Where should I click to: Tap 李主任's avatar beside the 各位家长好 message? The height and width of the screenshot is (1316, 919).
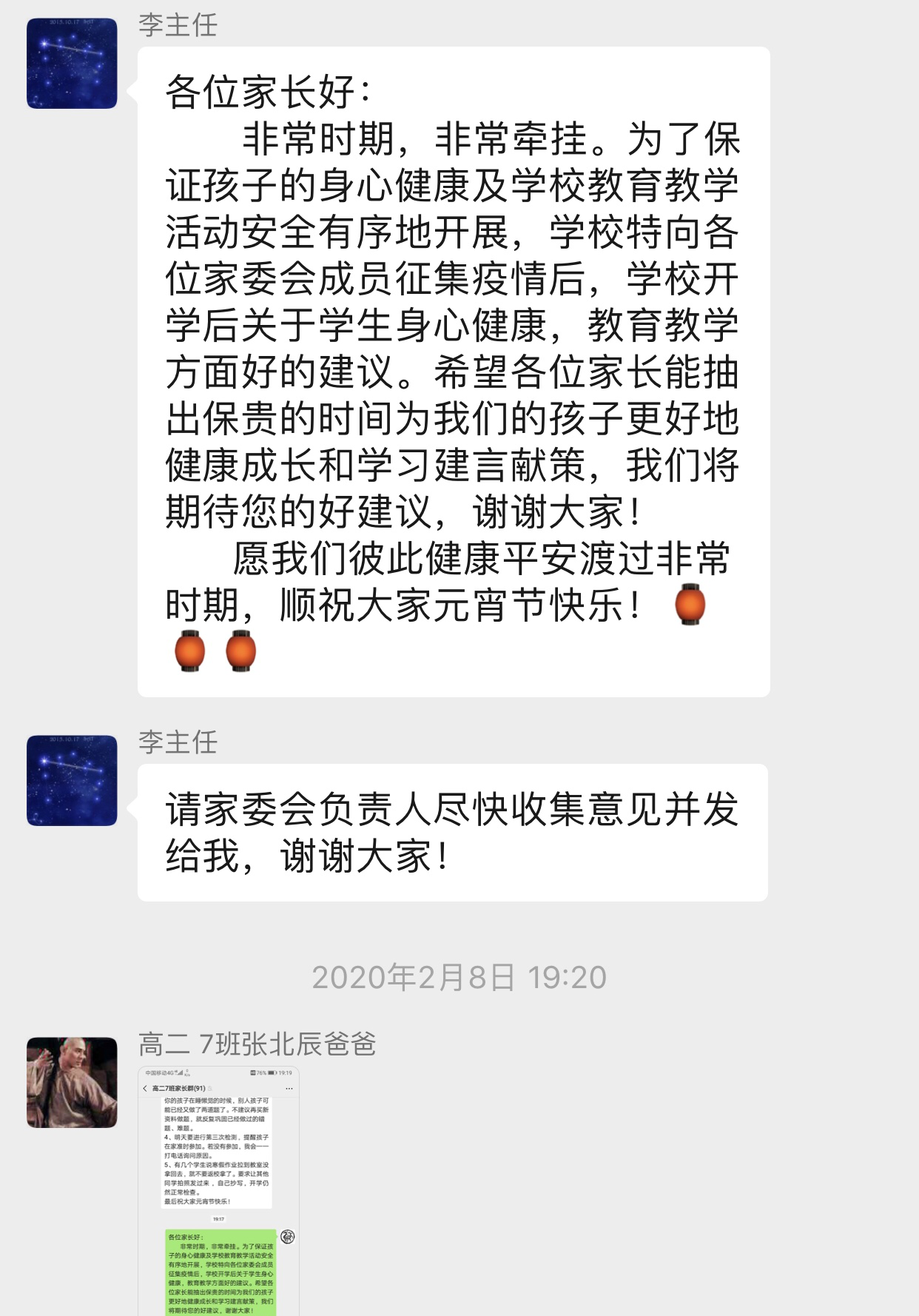(72, 64)
